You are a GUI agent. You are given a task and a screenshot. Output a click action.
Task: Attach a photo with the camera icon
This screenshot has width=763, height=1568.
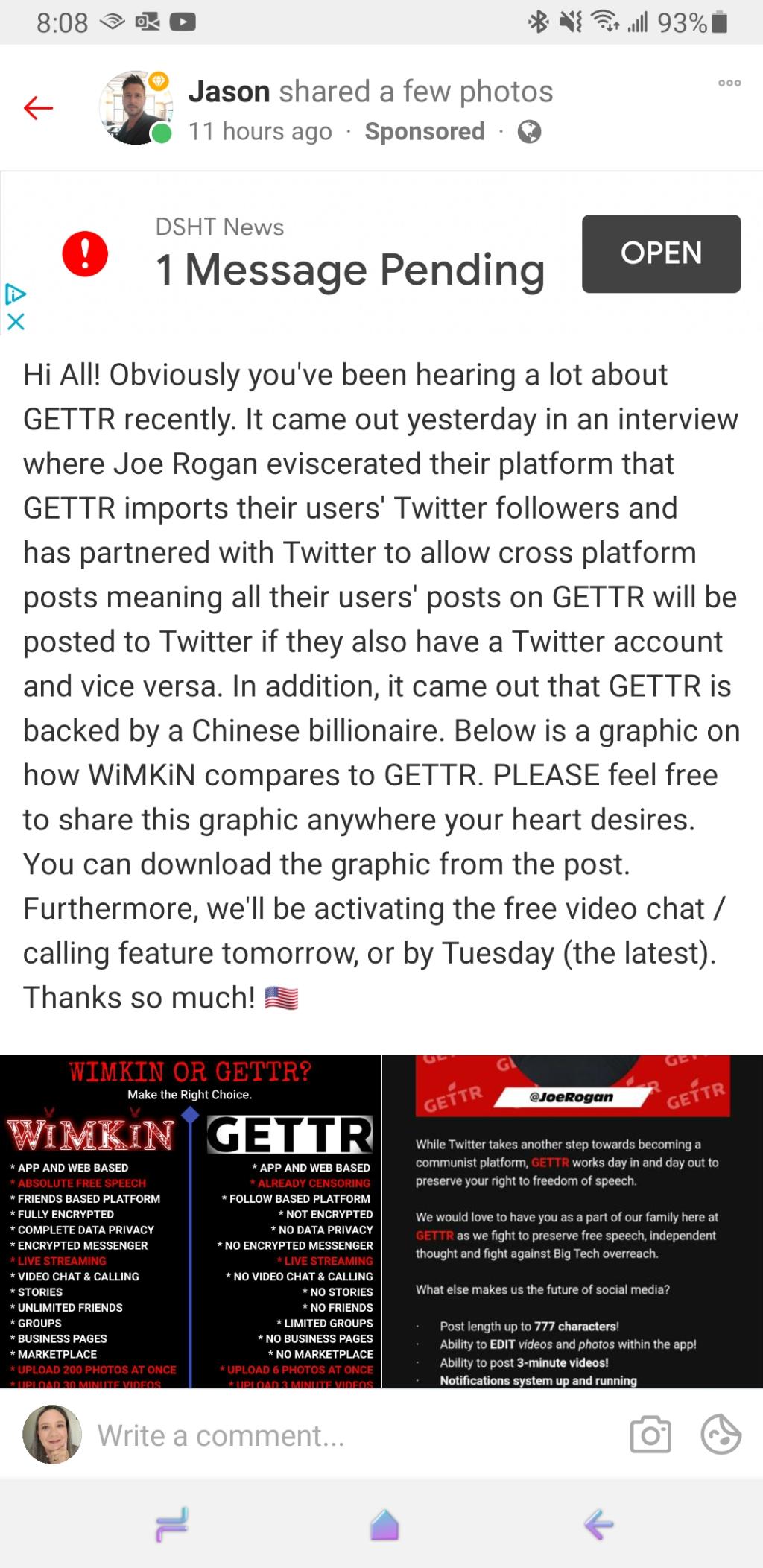(x=650, y=1435)
